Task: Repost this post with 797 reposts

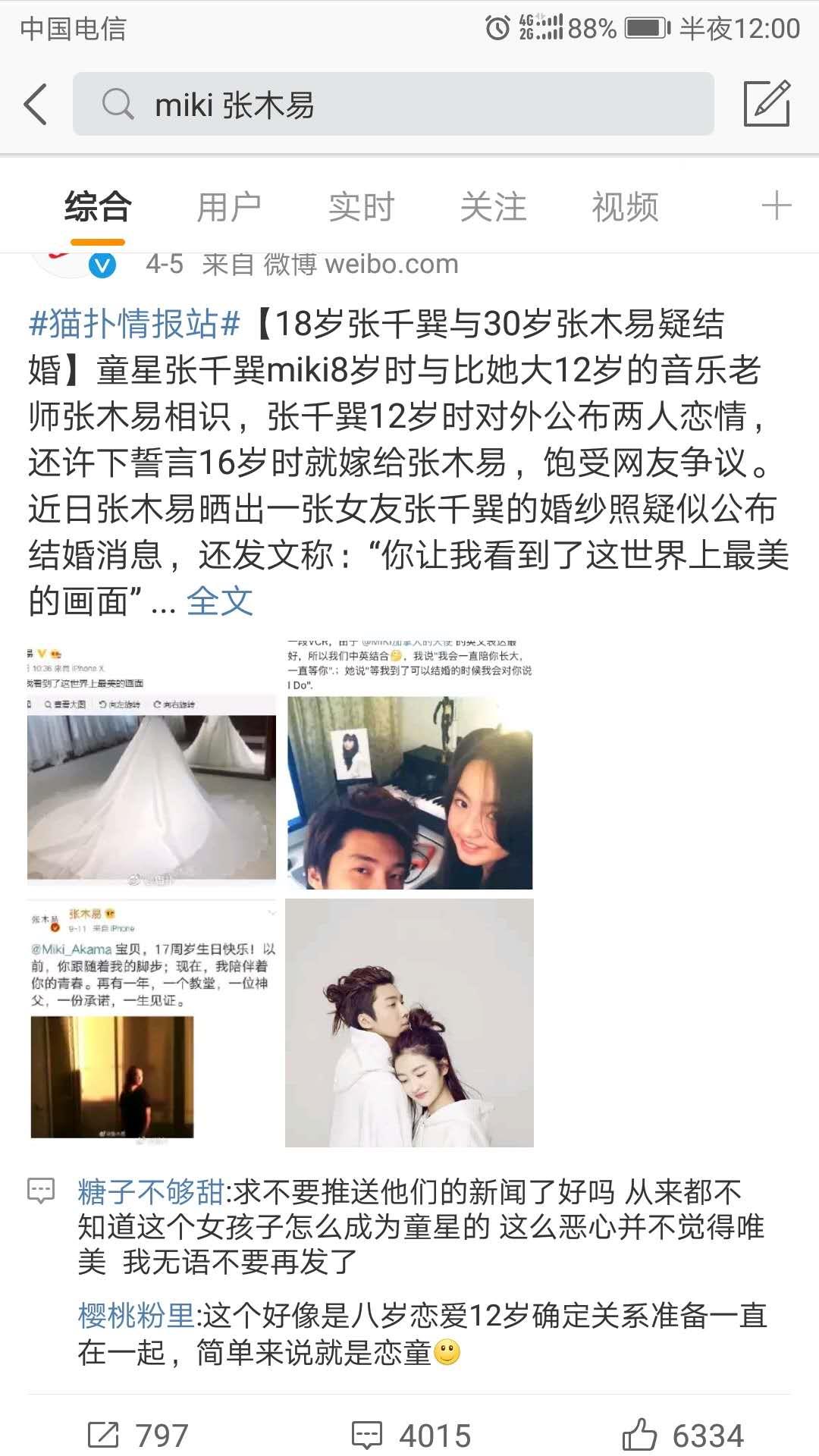Action: pyautogui.click(x=138, y=1435)
